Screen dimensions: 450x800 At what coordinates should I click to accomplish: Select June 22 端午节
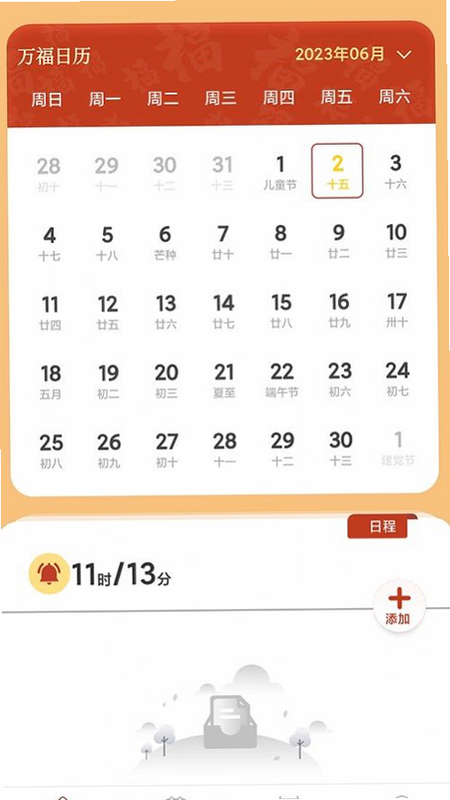282,380
